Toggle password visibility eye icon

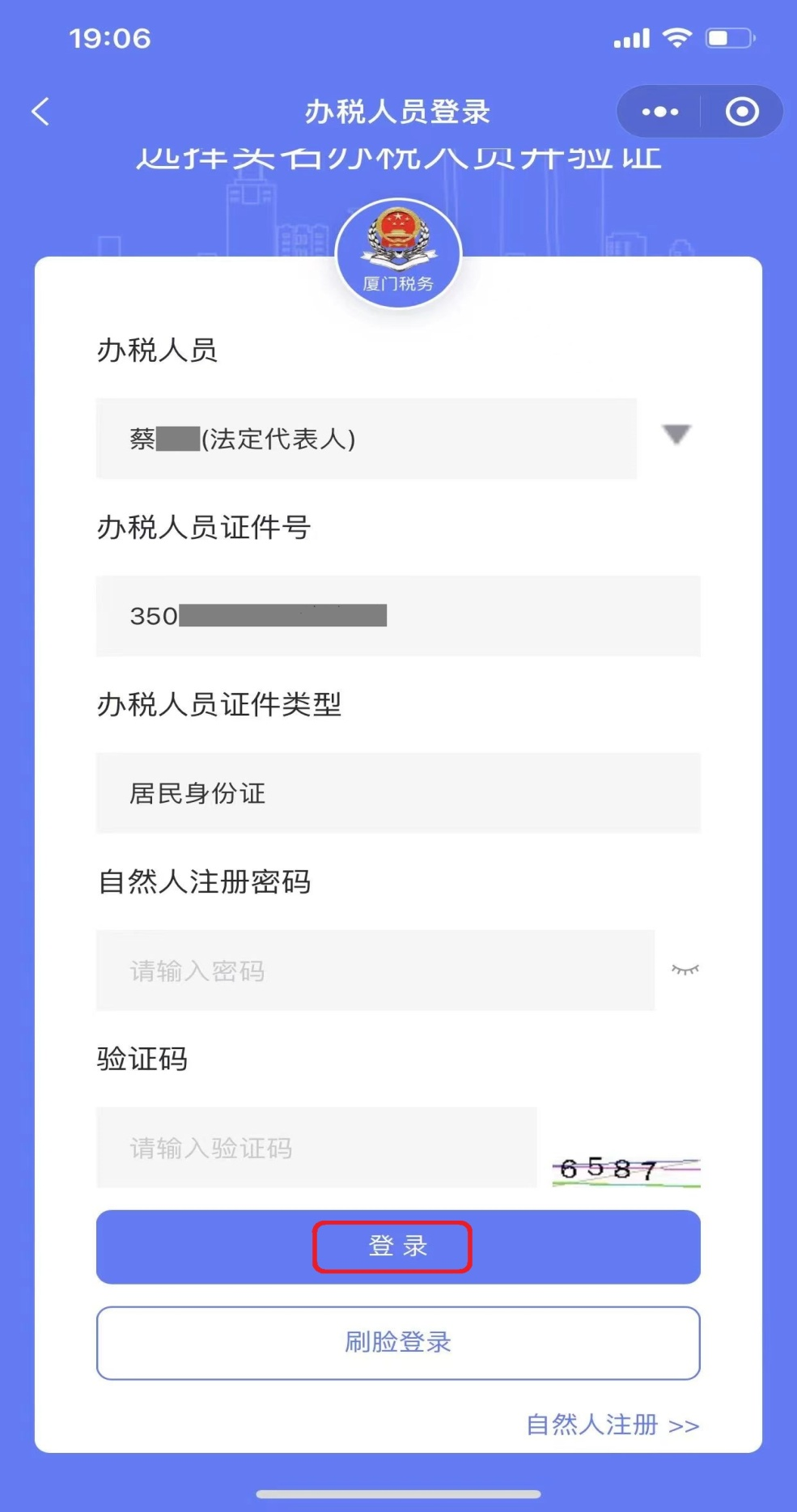[x=685, y=970]
